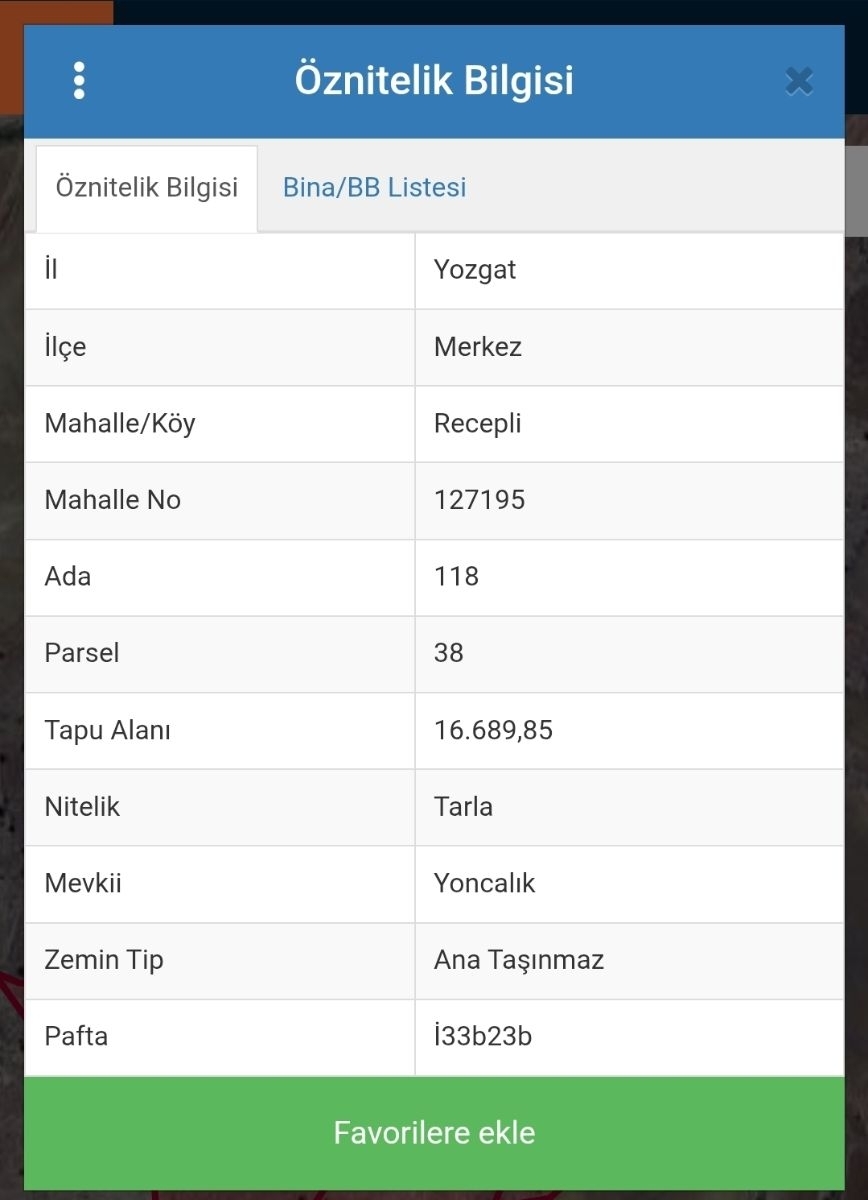This screenshot has width=868, height=1200.
Task: Select the Merkez district value
Action: click(x=478, y=347)
